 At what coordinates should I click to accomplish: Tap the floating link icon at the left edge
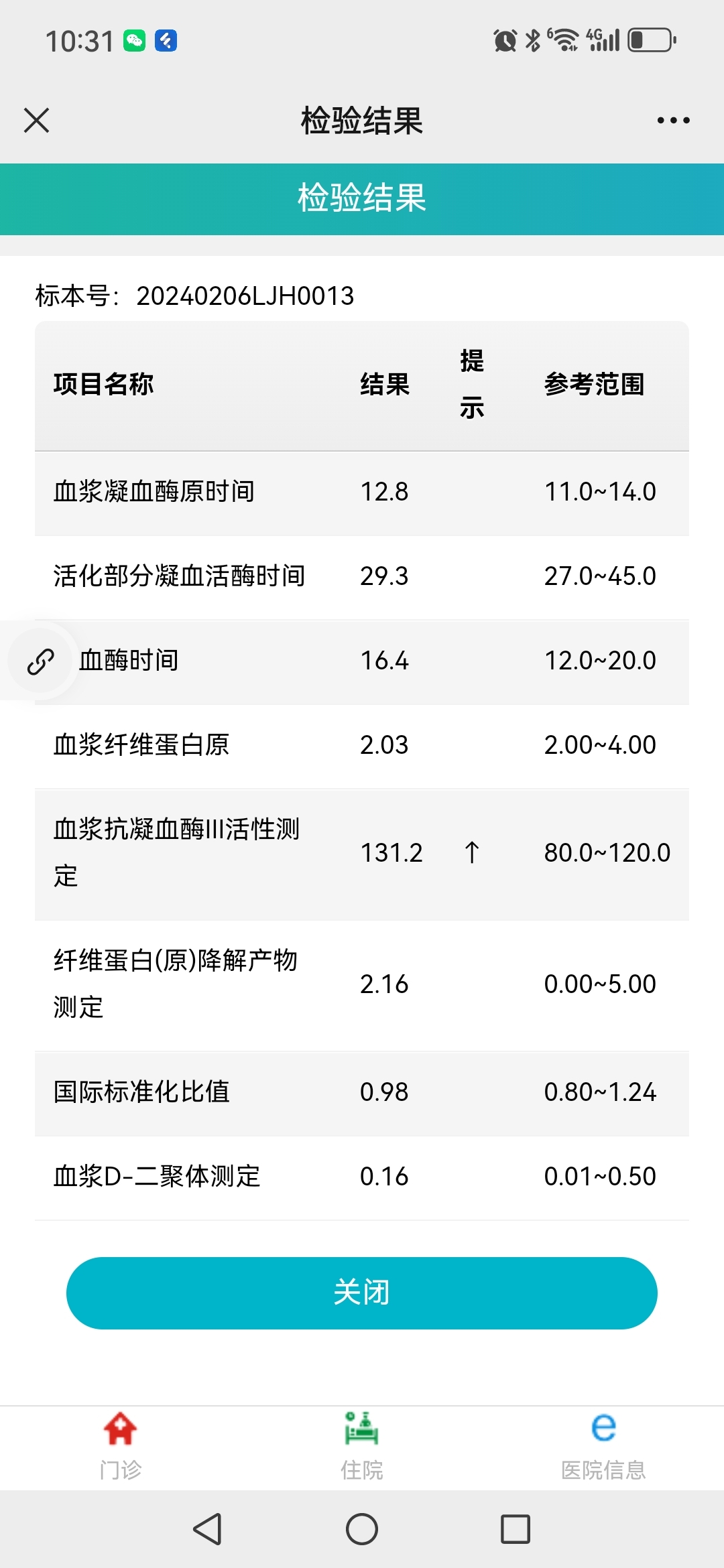click(x=40, y=661)
